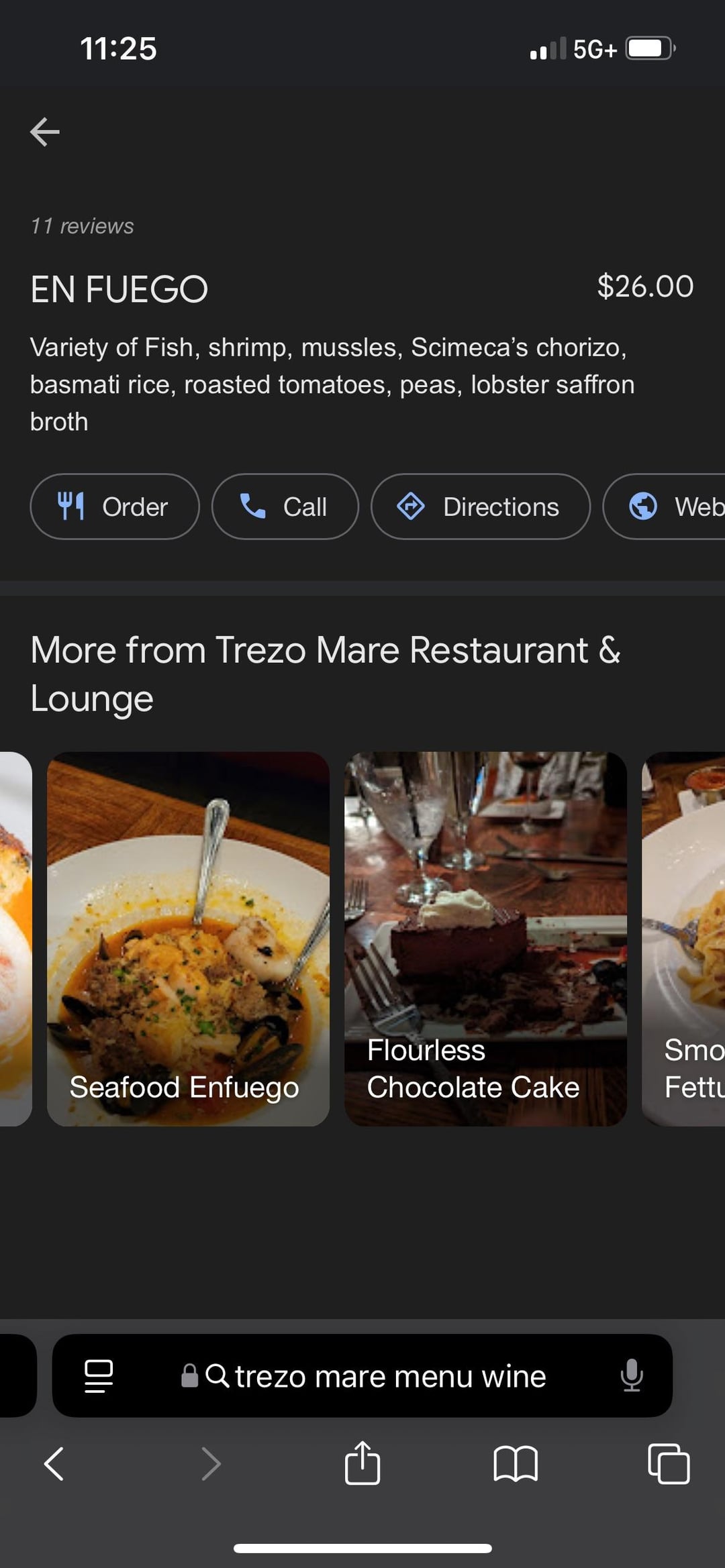The width and height of the screenshot is (725, 1568).
Task: Tap the Order button
Action: click(115, 507)
